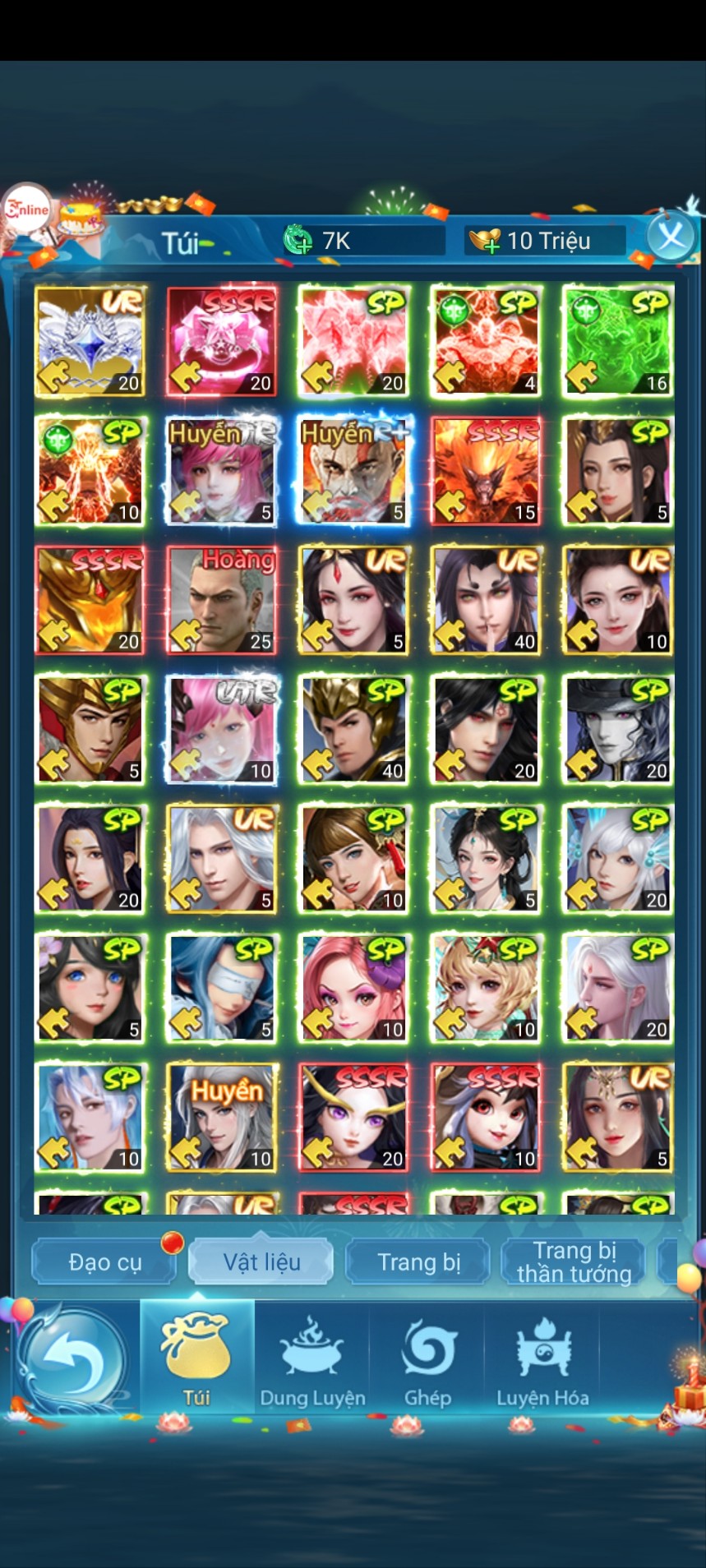
Task: Select the Hoàng gray-haired hero fragment
Action: pyautogui.click(x=222, y=600)
